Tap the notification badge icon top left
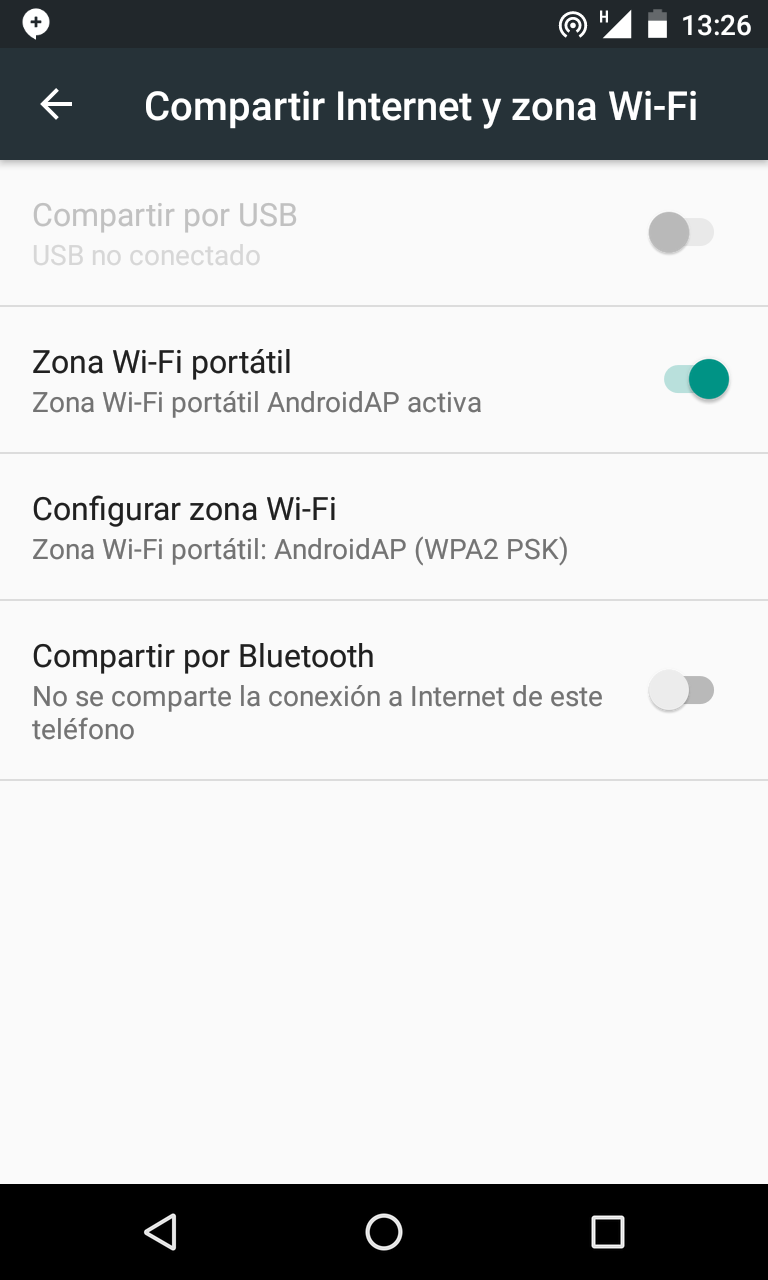This screenshot has height=1280, width=768. coord(36,24)
